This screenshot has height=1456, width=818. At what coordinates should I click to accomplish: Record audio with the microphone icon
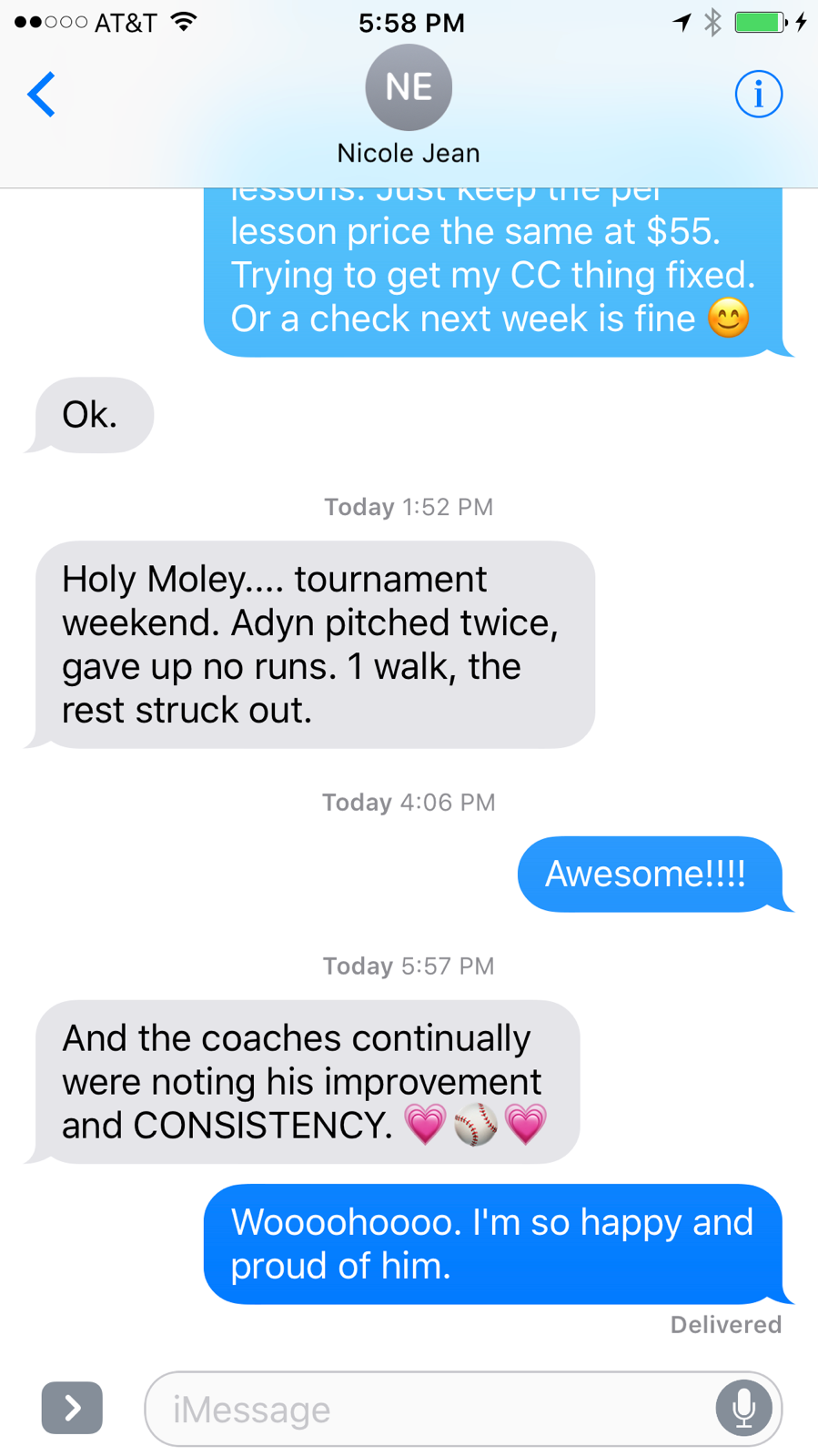tap(743, 1409)
